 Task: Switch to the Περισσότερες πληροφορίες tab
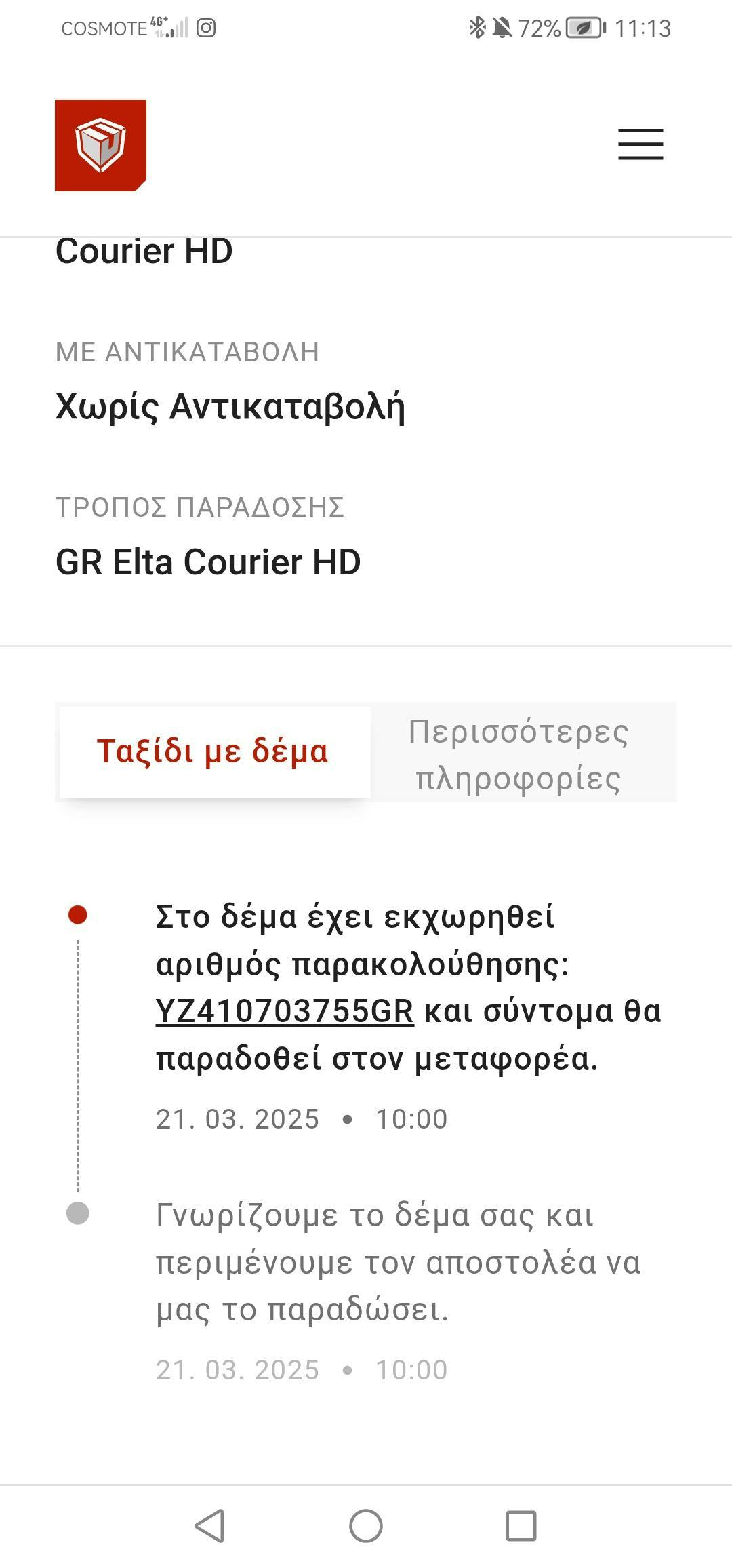[x=518, y=754]
